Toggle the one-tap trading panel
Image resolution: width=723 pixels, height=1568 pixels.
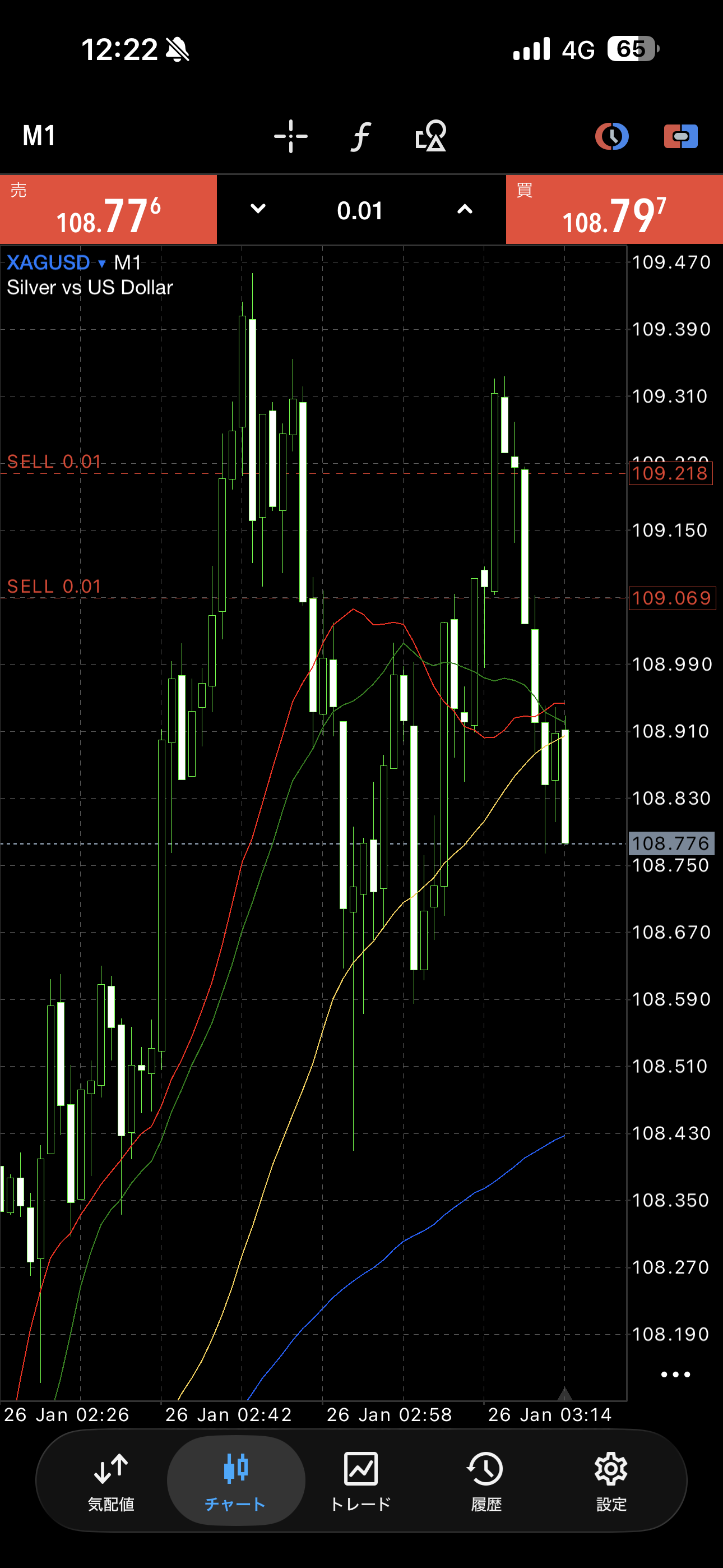(x=680, y=136)
